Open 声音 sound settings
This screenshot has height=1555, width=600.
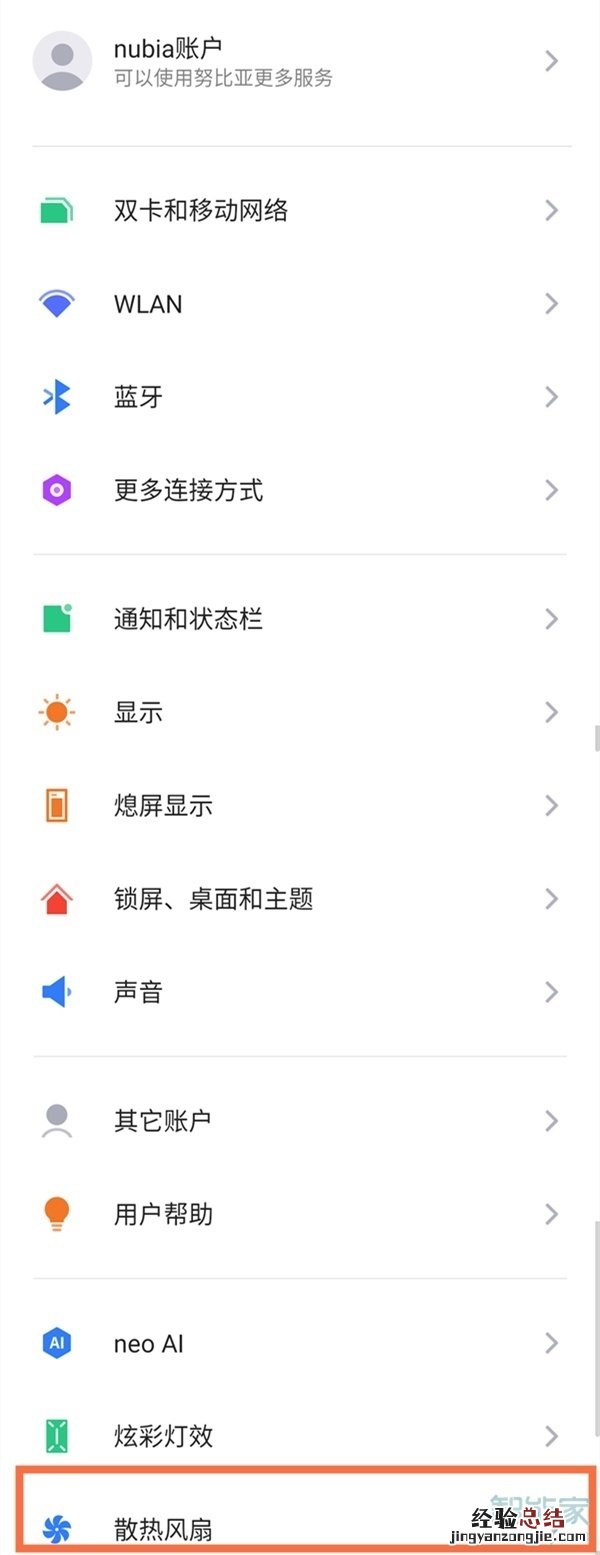pos(138,992)
